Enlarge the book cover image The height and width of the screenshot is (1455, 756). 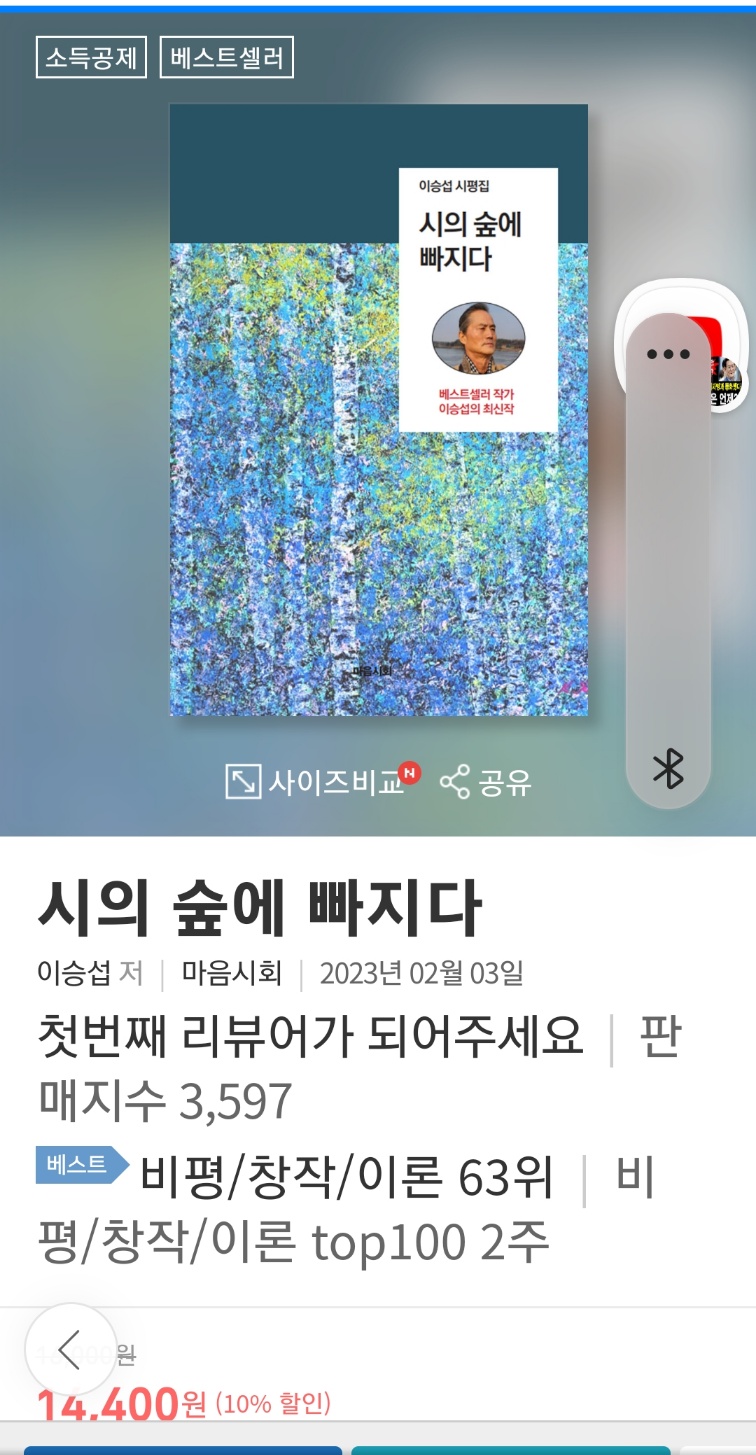click(378, 410)
